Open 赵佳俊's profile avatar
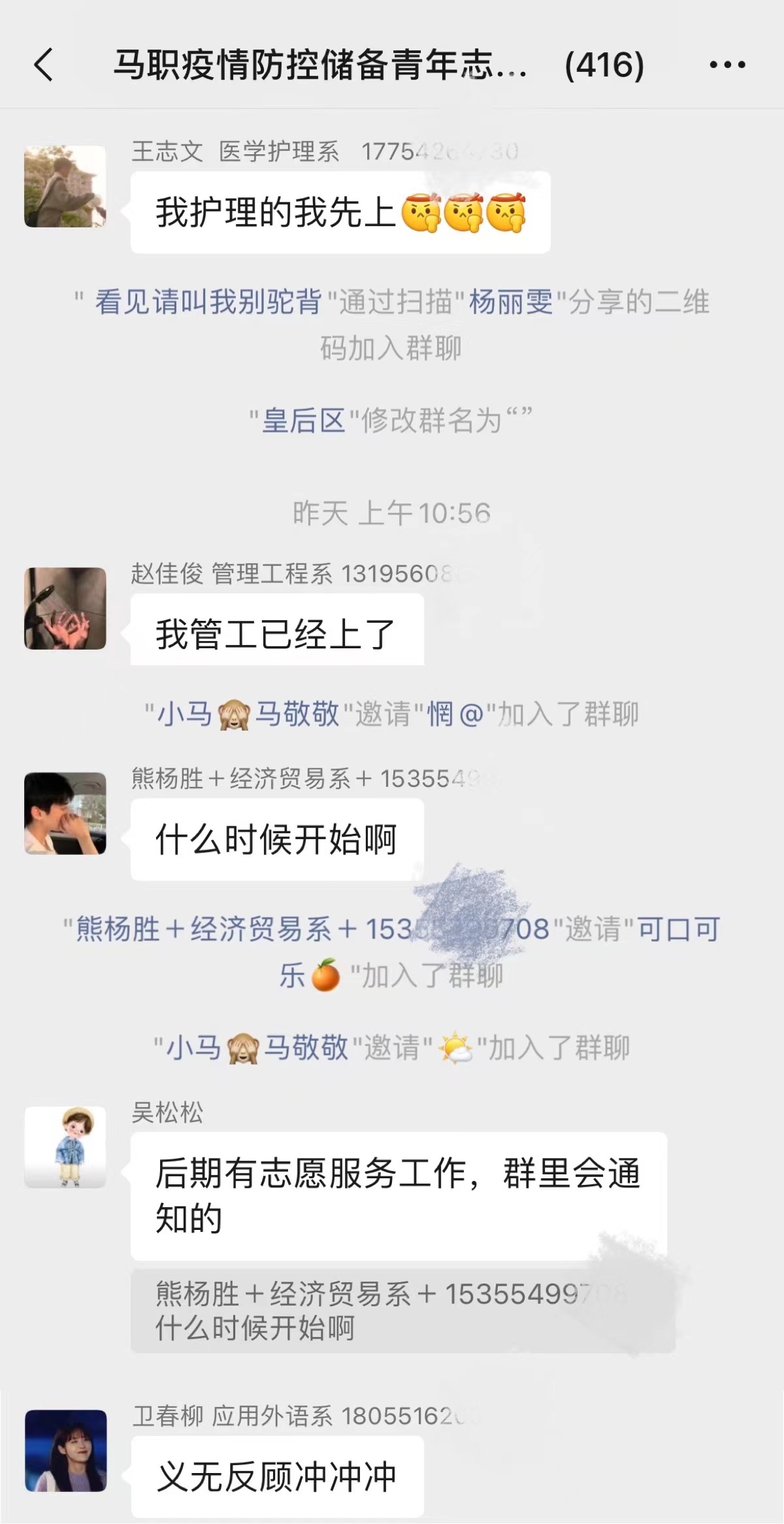Image resolution: width=784 pixels, height=1524 pixels. [x=65, y=608]
